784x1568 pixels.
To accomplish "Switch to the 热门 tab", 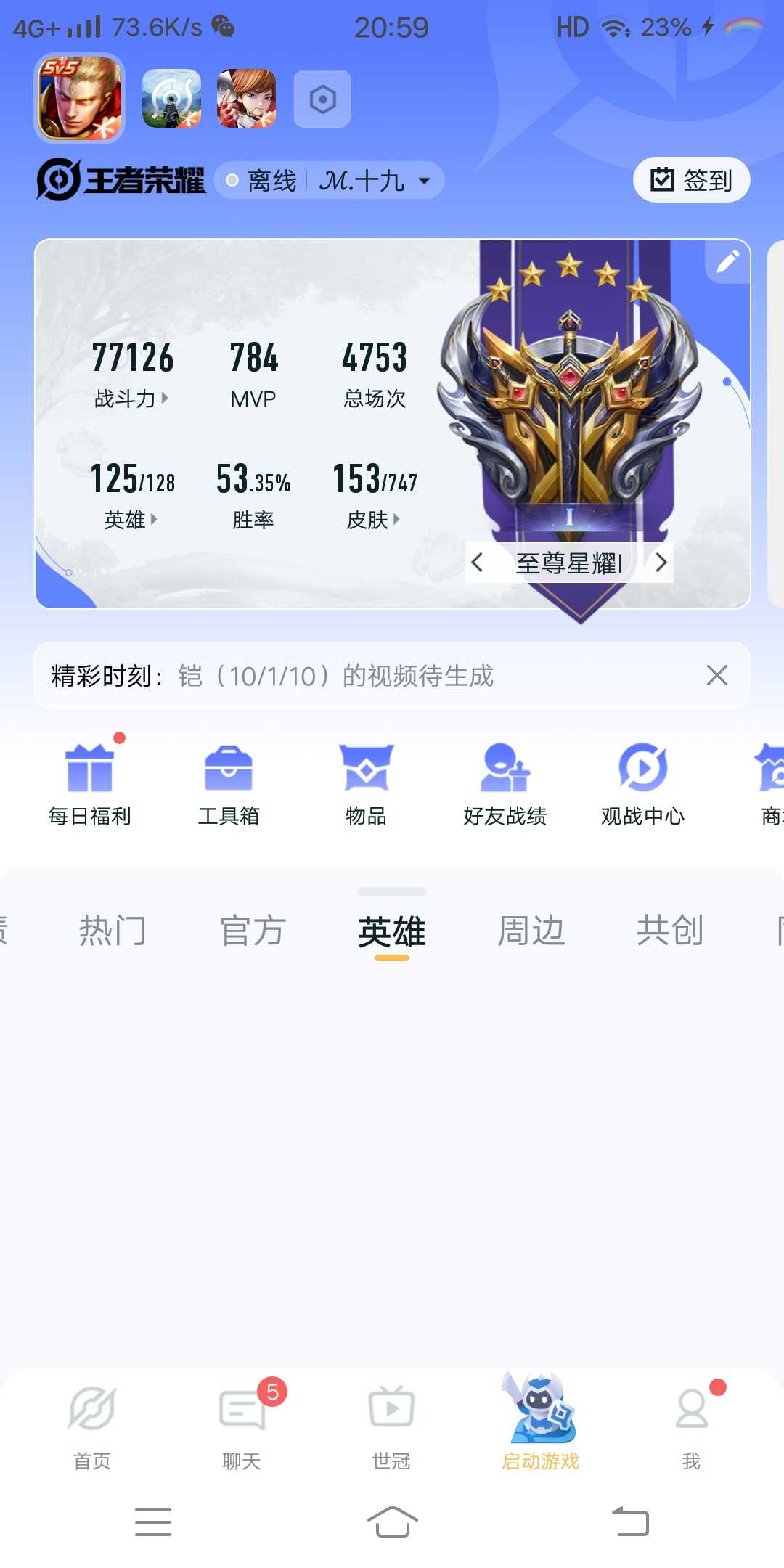I will coord(113,931).
